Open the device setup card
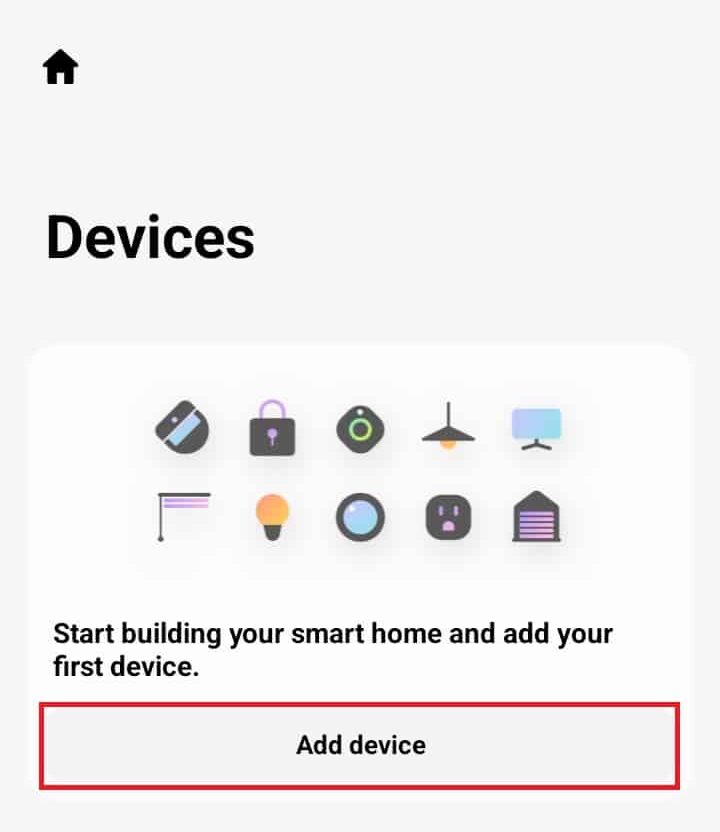Screen dimensions: 720x832 click(360, 560)
